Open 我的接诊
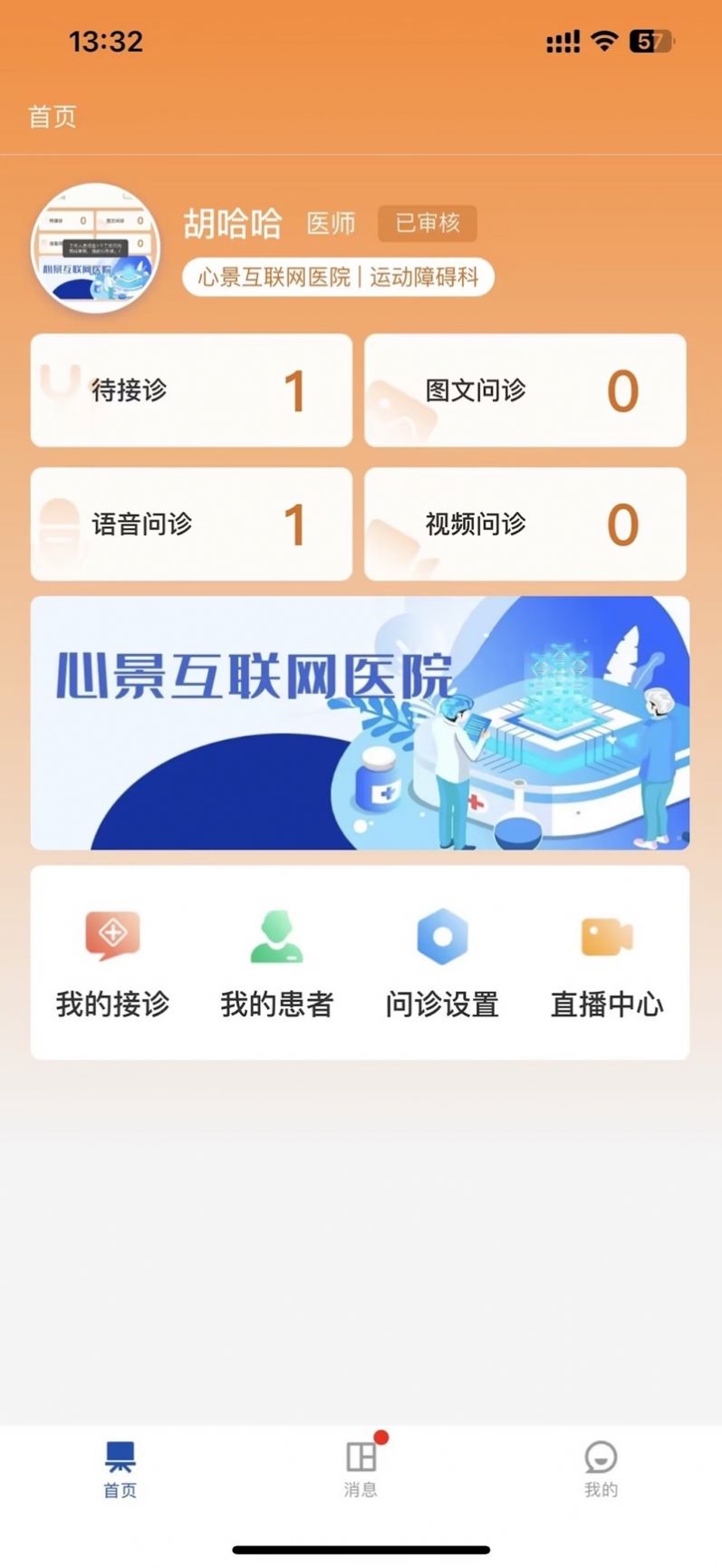722x1568 pixels. 112,964
